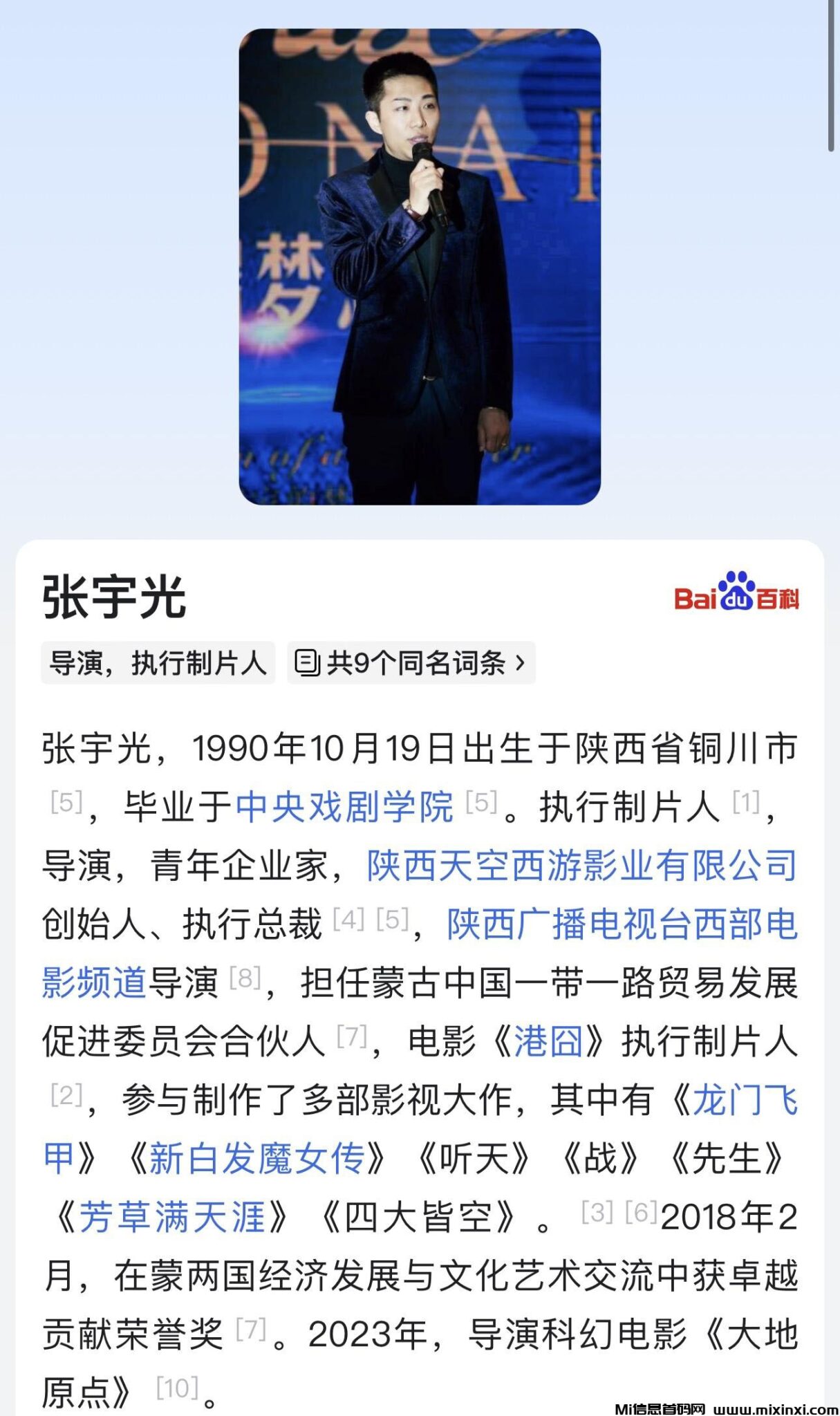Screen dimensions: 840x1416
Task: View reference [2] before 参与制作
Action: pos(66,1094)
